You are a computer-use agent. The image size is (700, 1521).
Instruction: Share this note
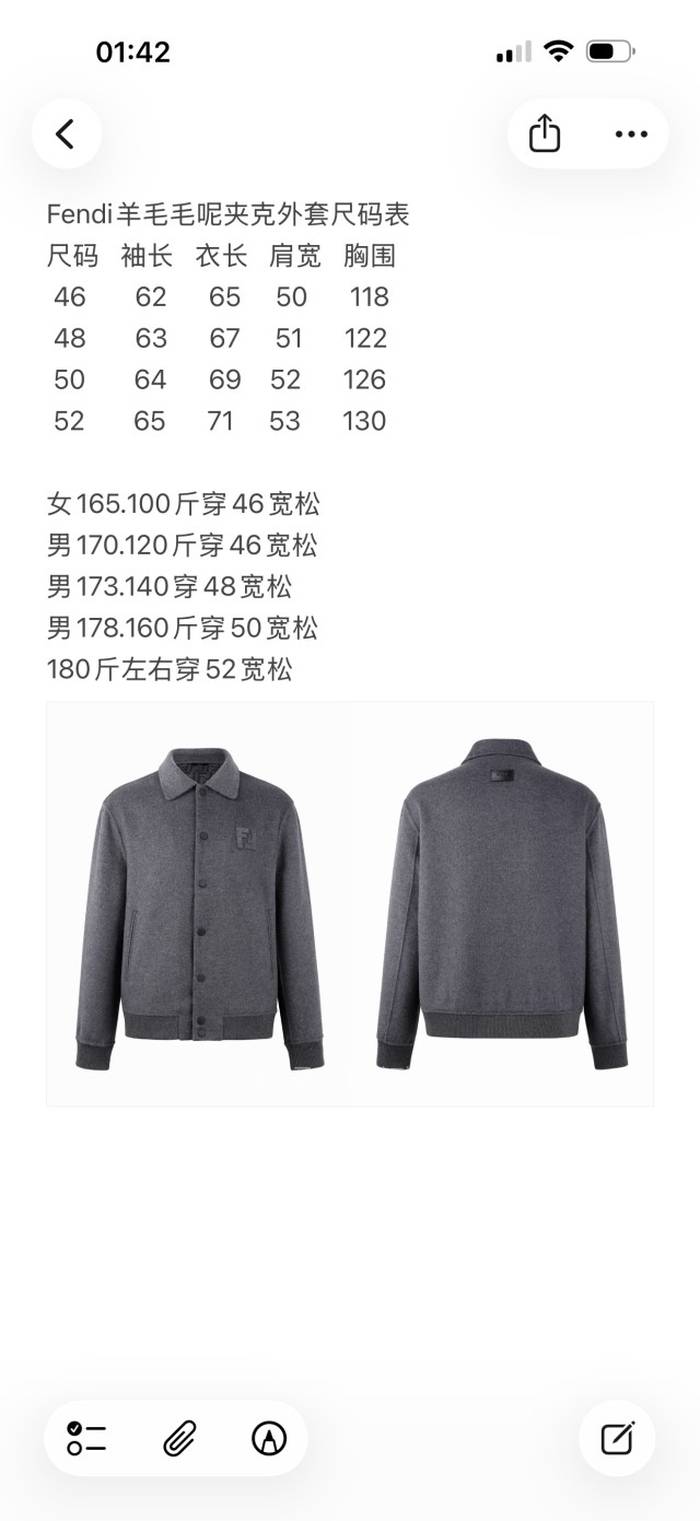click(544, 134)
